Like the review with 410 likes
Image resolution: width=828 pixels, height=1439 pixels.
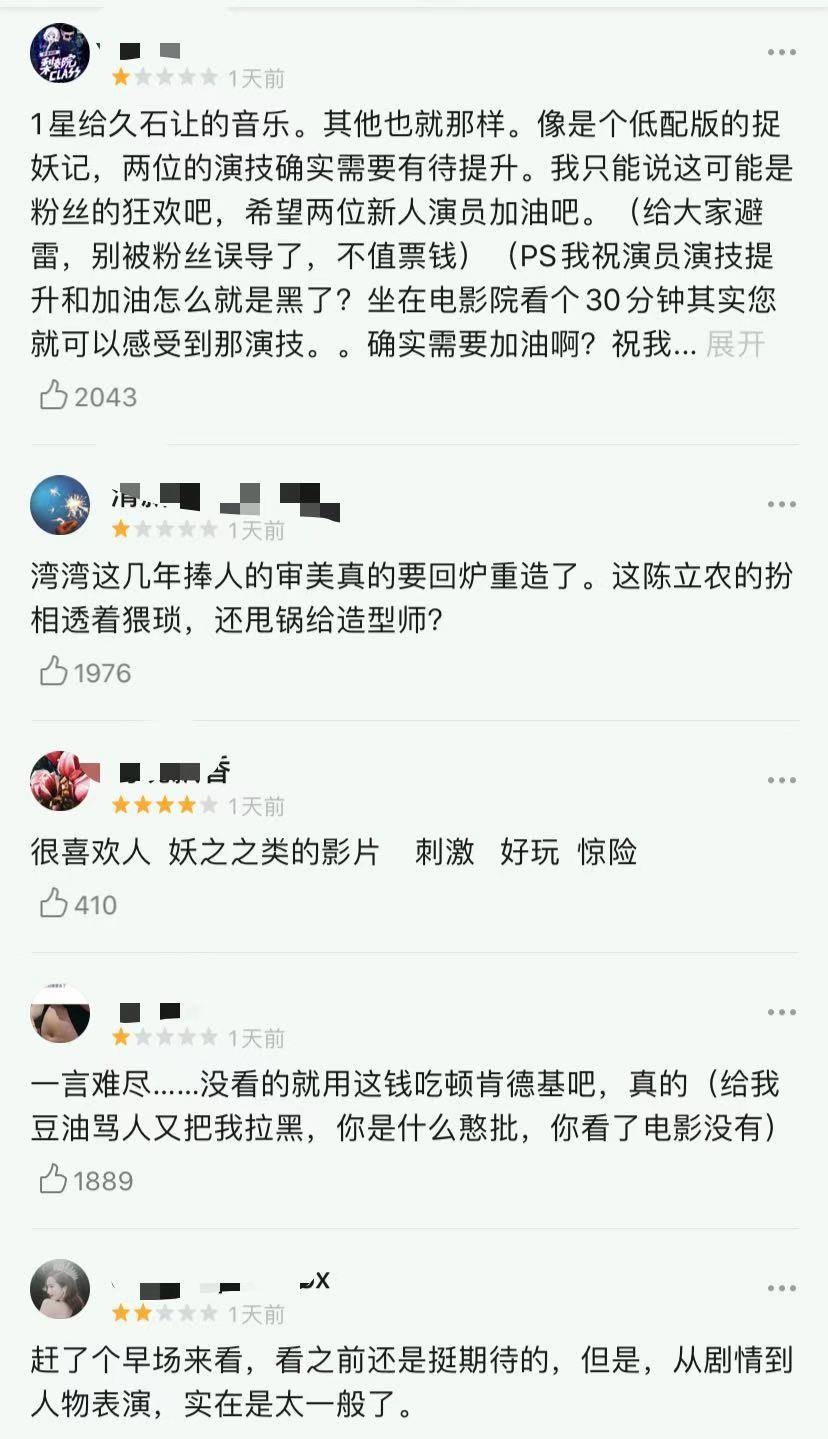click(54, 905)
